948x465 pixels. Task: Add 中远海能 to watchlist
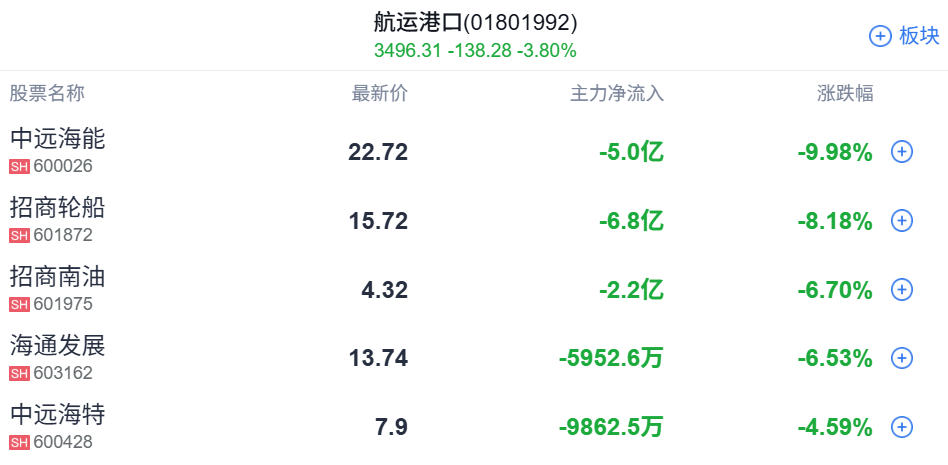[902, 152]
